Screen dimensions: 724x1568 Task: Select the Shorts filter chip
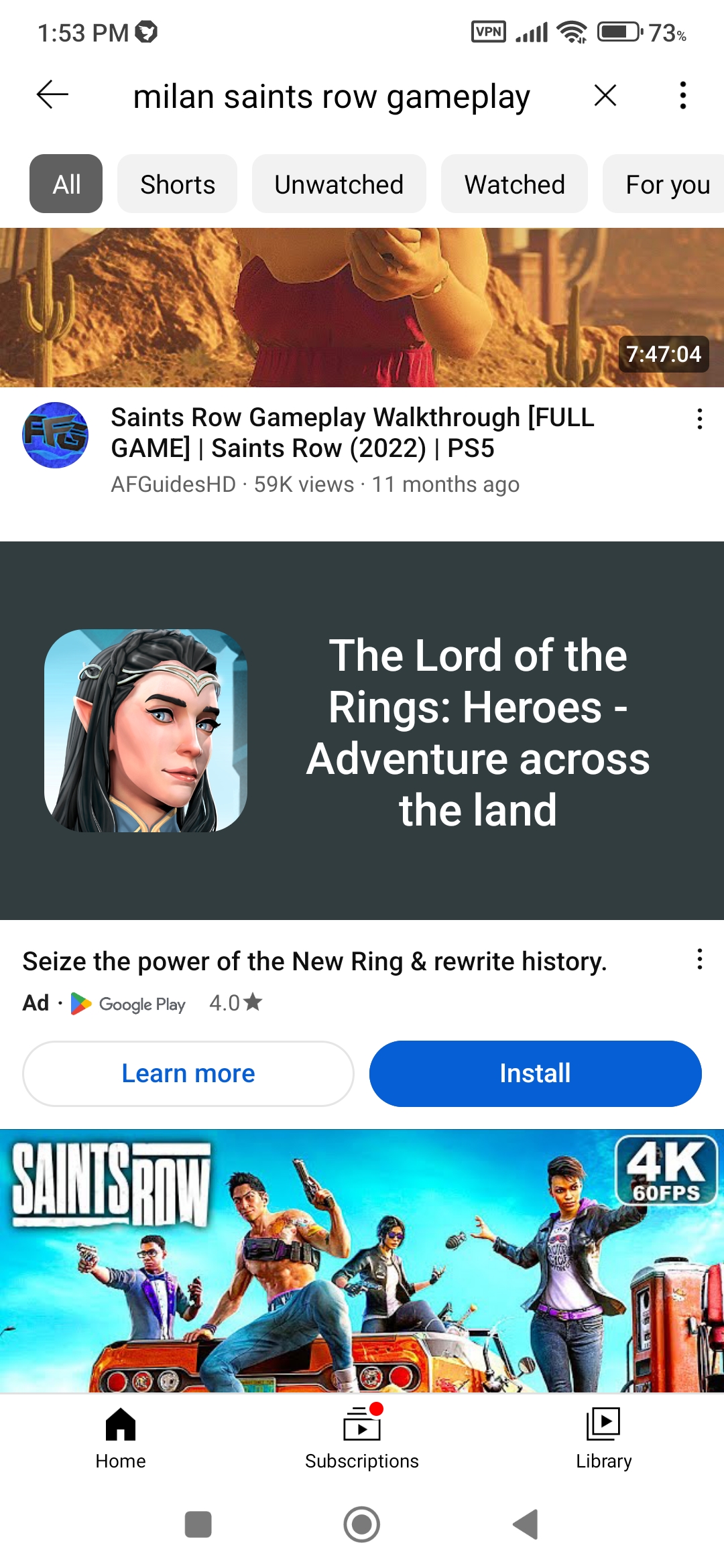176,184
